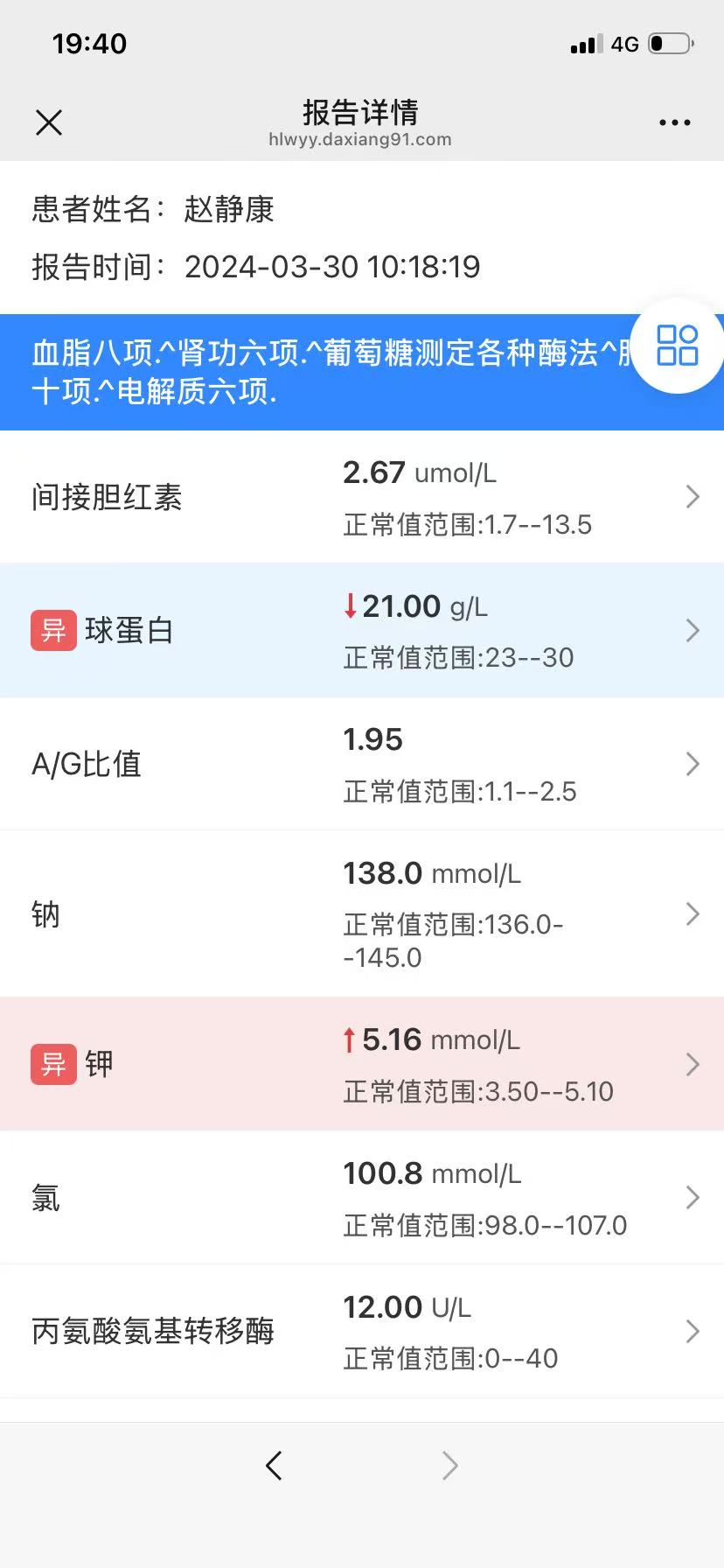This screenshot has width=724, height=1568.
Task: Open the 间接胆红素 result details
Action: point(362,497)
